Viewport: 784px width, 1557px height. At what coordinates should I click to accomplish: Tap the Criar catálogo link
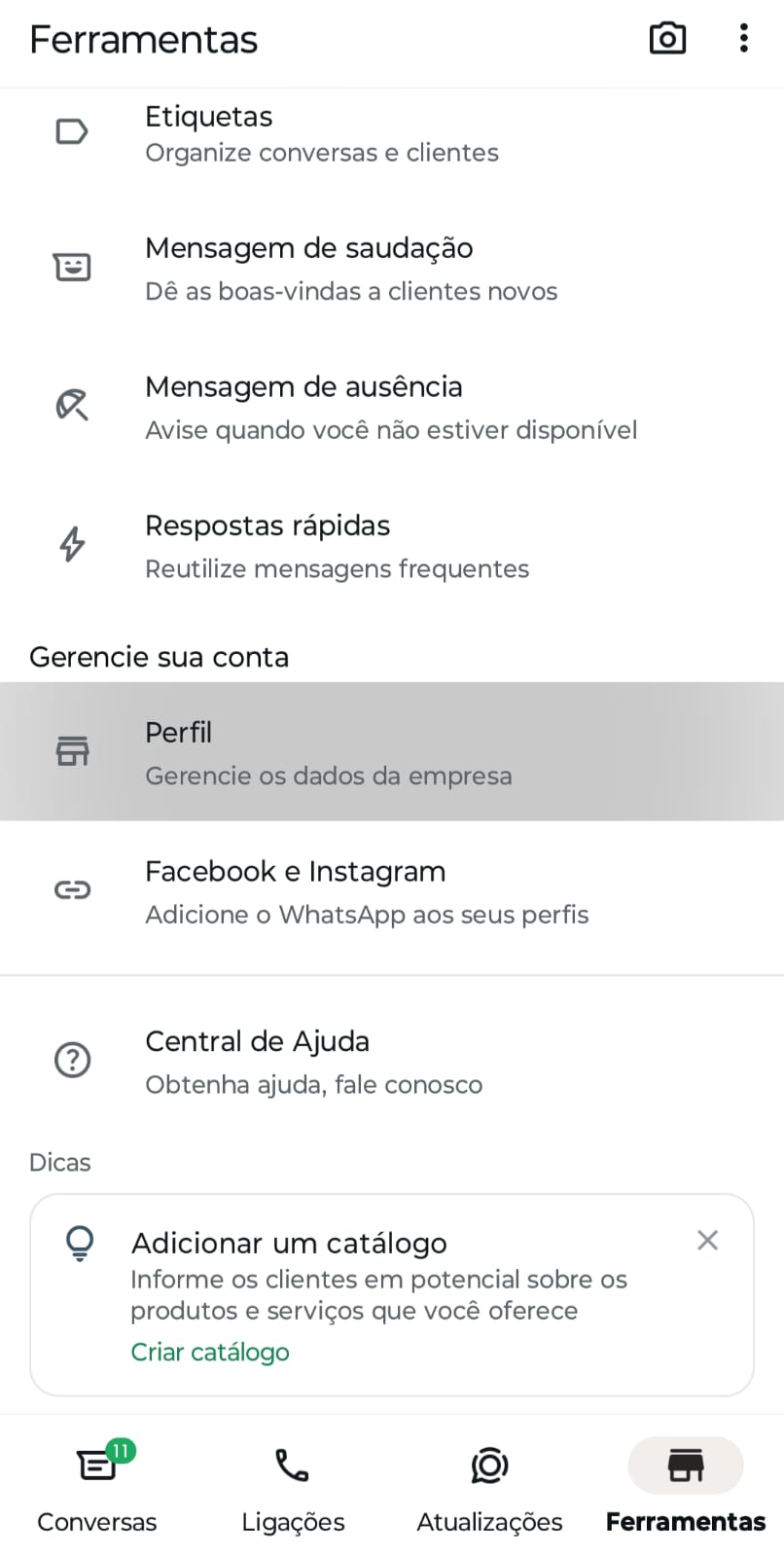tap(210, 1352)
